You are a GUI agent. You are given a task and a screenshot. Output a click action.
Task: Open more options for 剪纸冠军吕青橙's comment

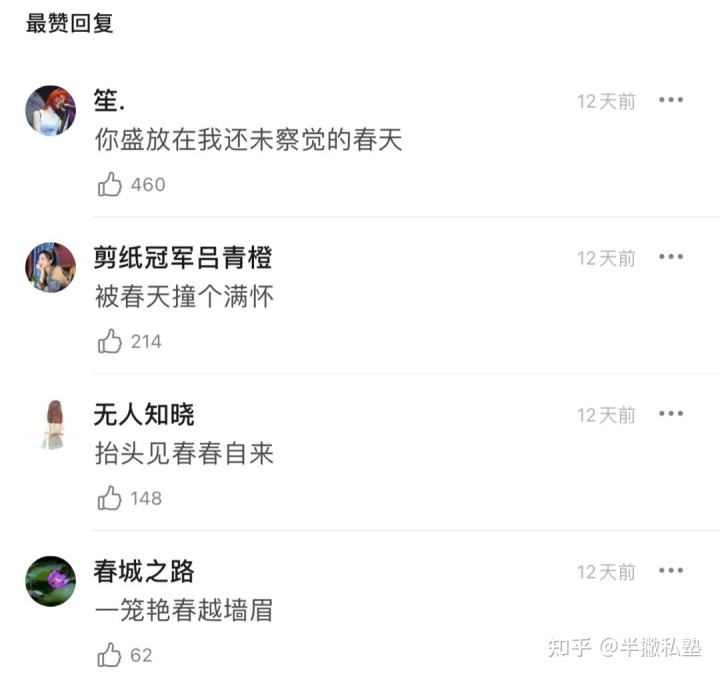pos(670,257)
